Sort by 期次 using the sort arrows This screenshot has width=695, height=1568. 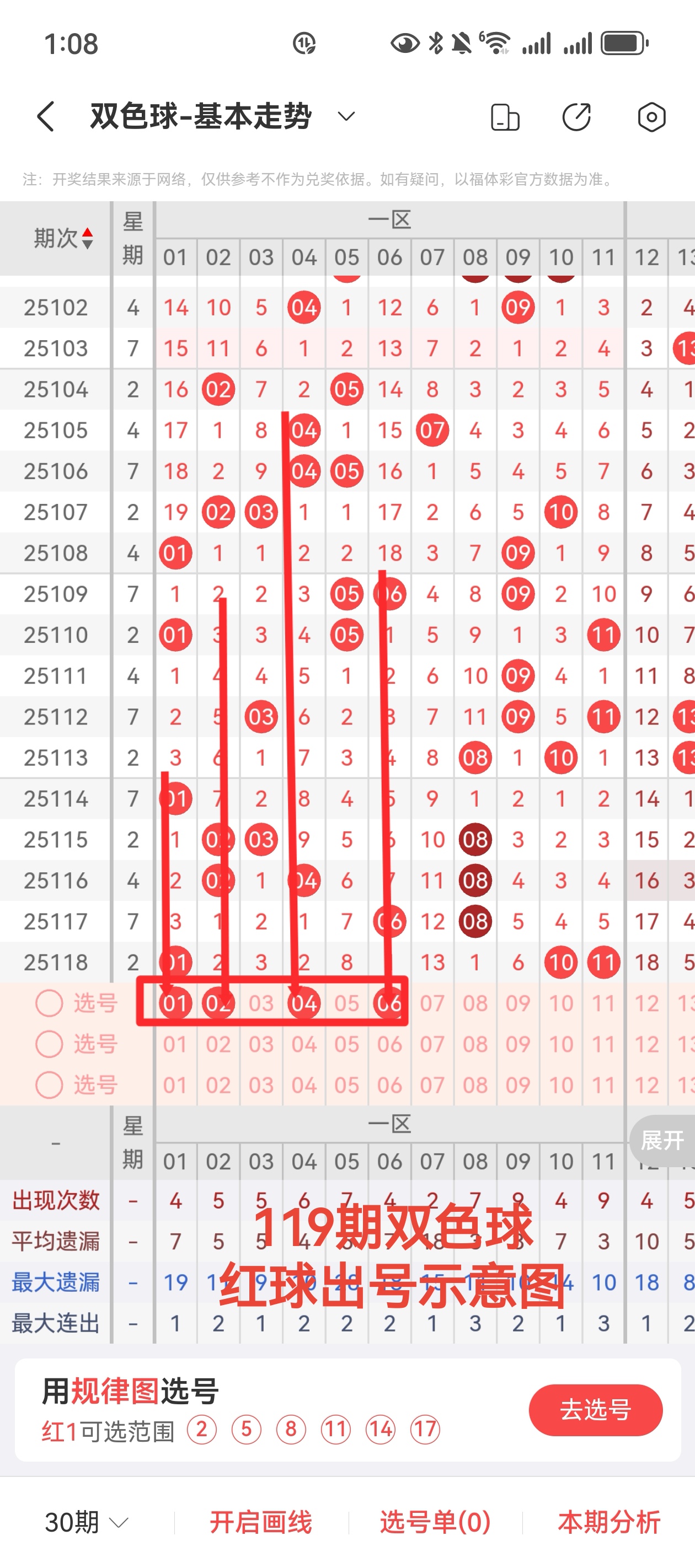pyautogui.click(x=87, y=238)
